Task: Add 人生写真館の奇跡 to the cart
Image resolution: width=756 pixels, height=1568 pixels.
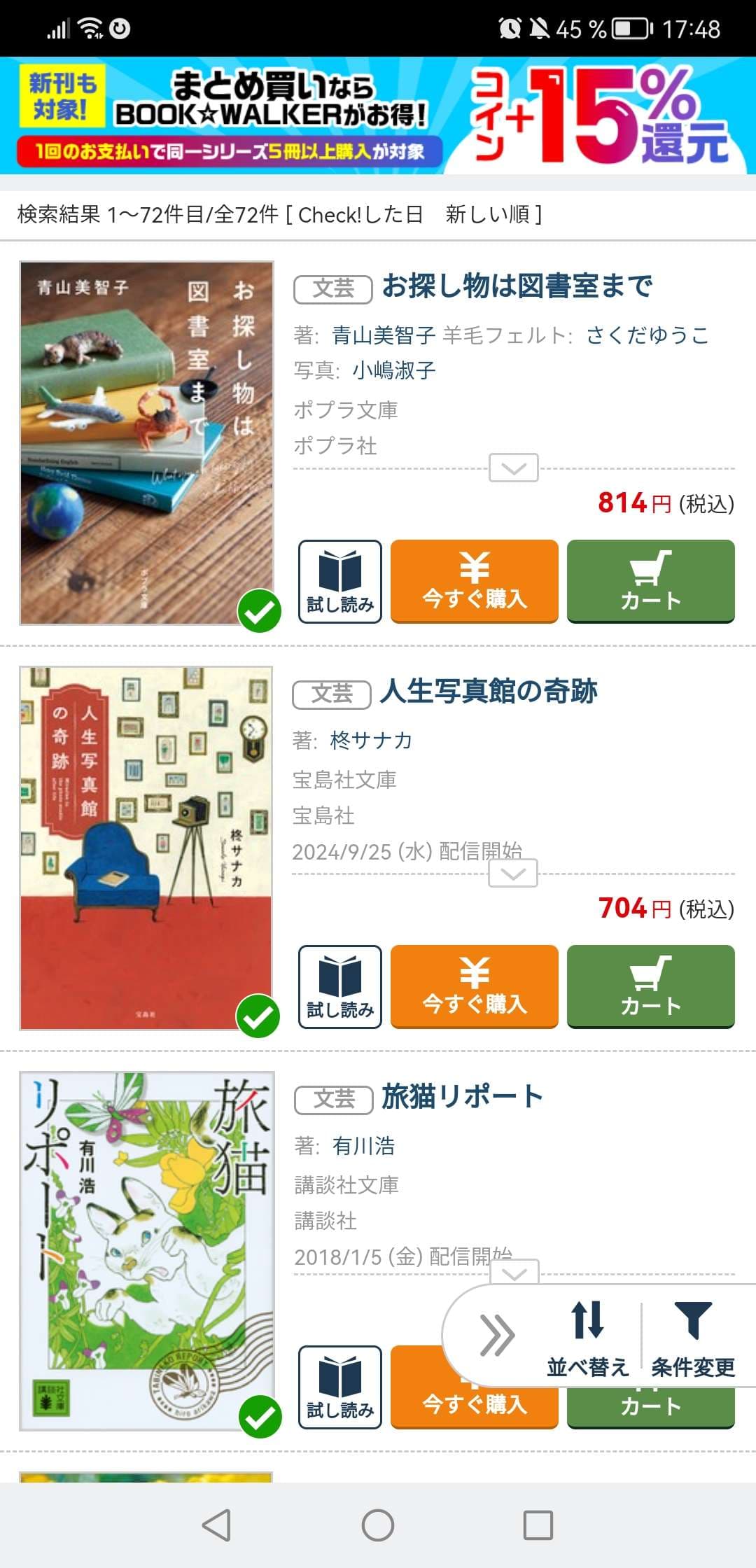Action: [x=650, y=986]
